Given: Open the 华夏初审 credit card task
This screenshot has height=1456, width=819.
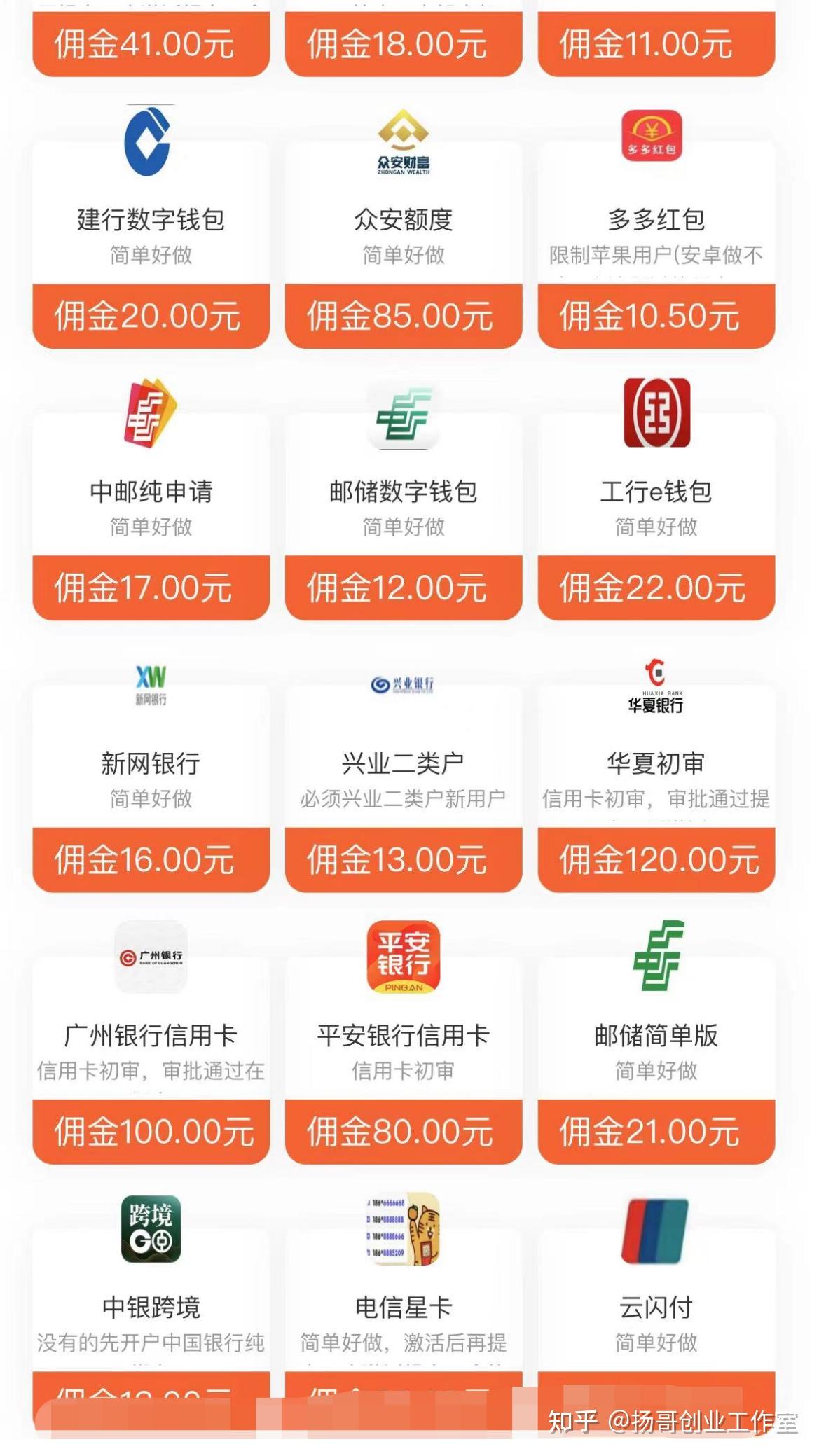Looking at the screenshot, I should 656,763.
